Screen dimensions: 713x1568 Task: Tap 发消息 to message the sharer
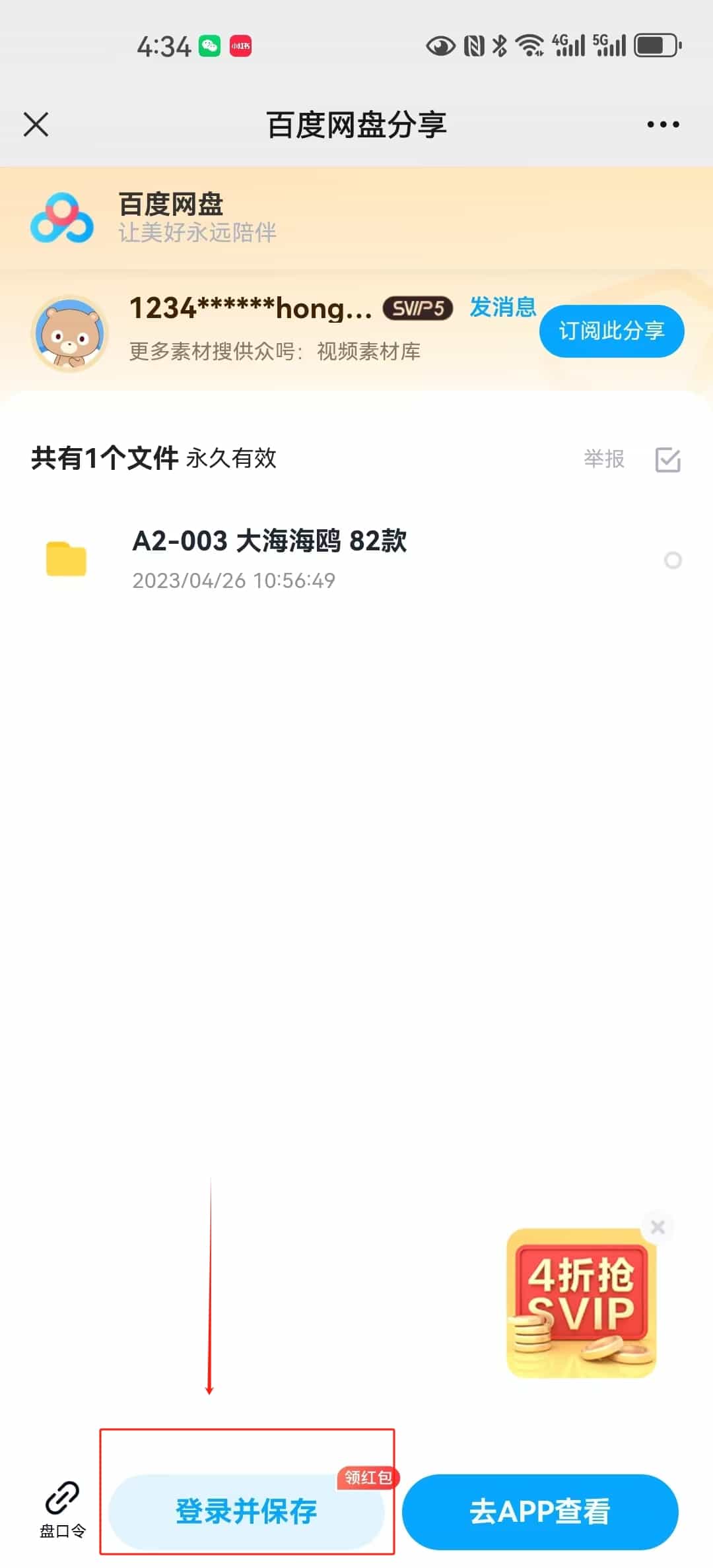(x=502, y=307)
